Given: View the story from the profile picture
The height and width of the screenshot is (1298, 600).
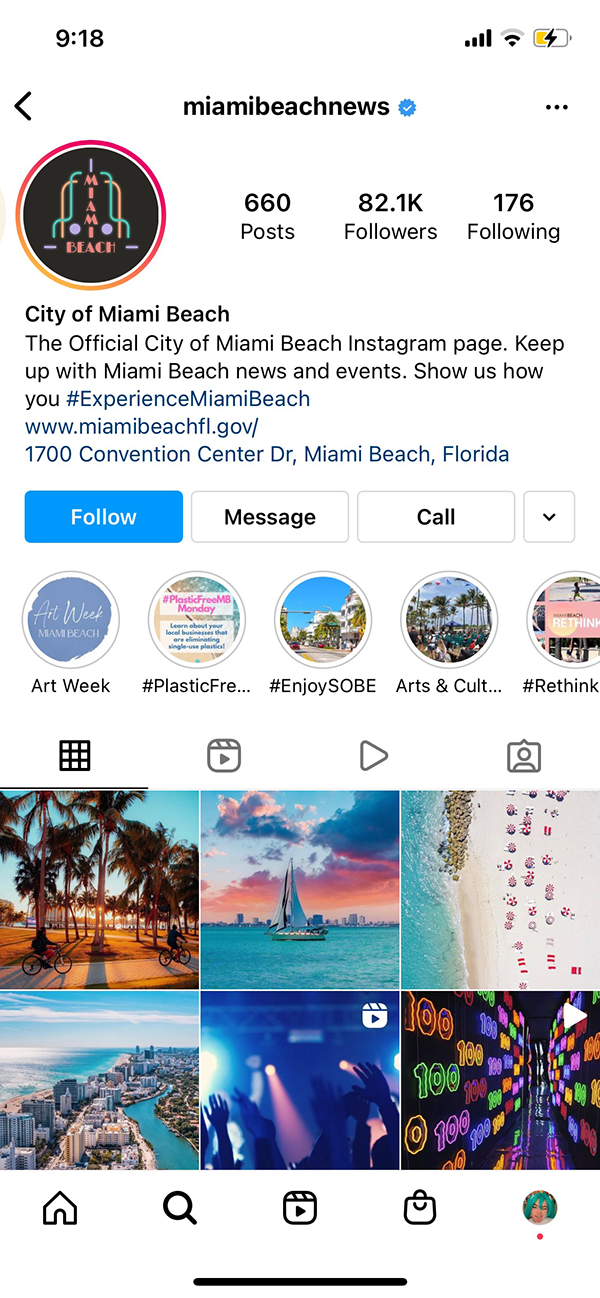Looking at the screenshot, I should click(91, 215).
